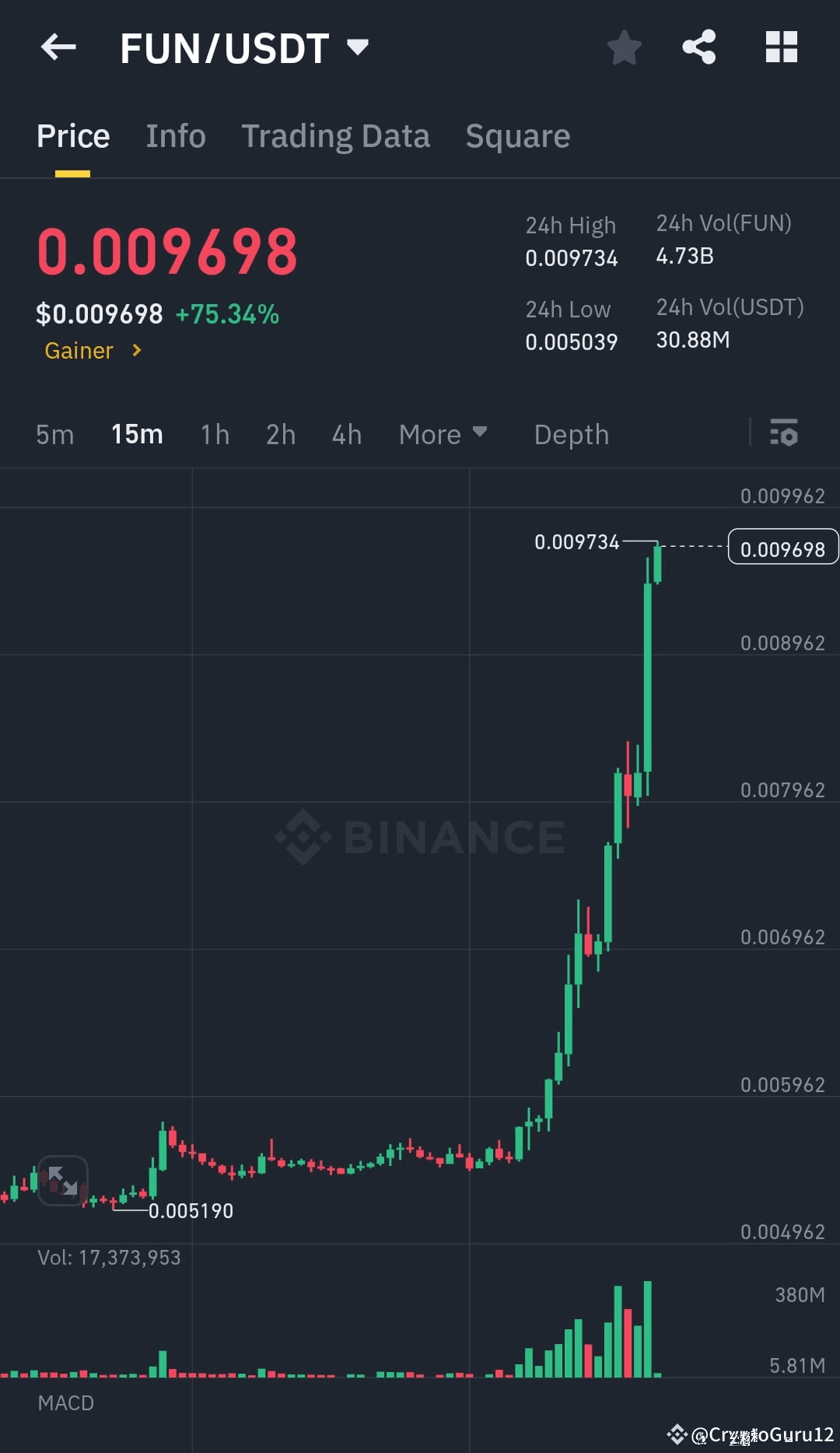Tap the 0.009698 price label on chart
The width and height of the screenshot is (840, 1453).
coord(782,546)
